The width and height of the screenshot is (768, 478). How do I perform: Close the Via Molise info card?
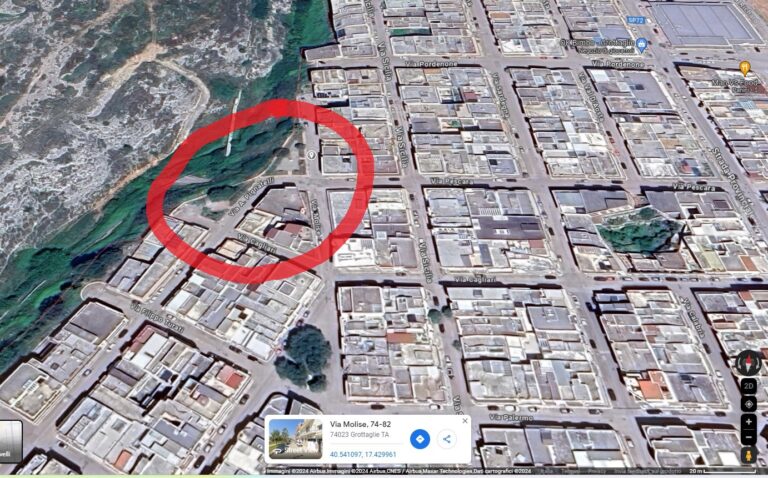coord(464,421)
